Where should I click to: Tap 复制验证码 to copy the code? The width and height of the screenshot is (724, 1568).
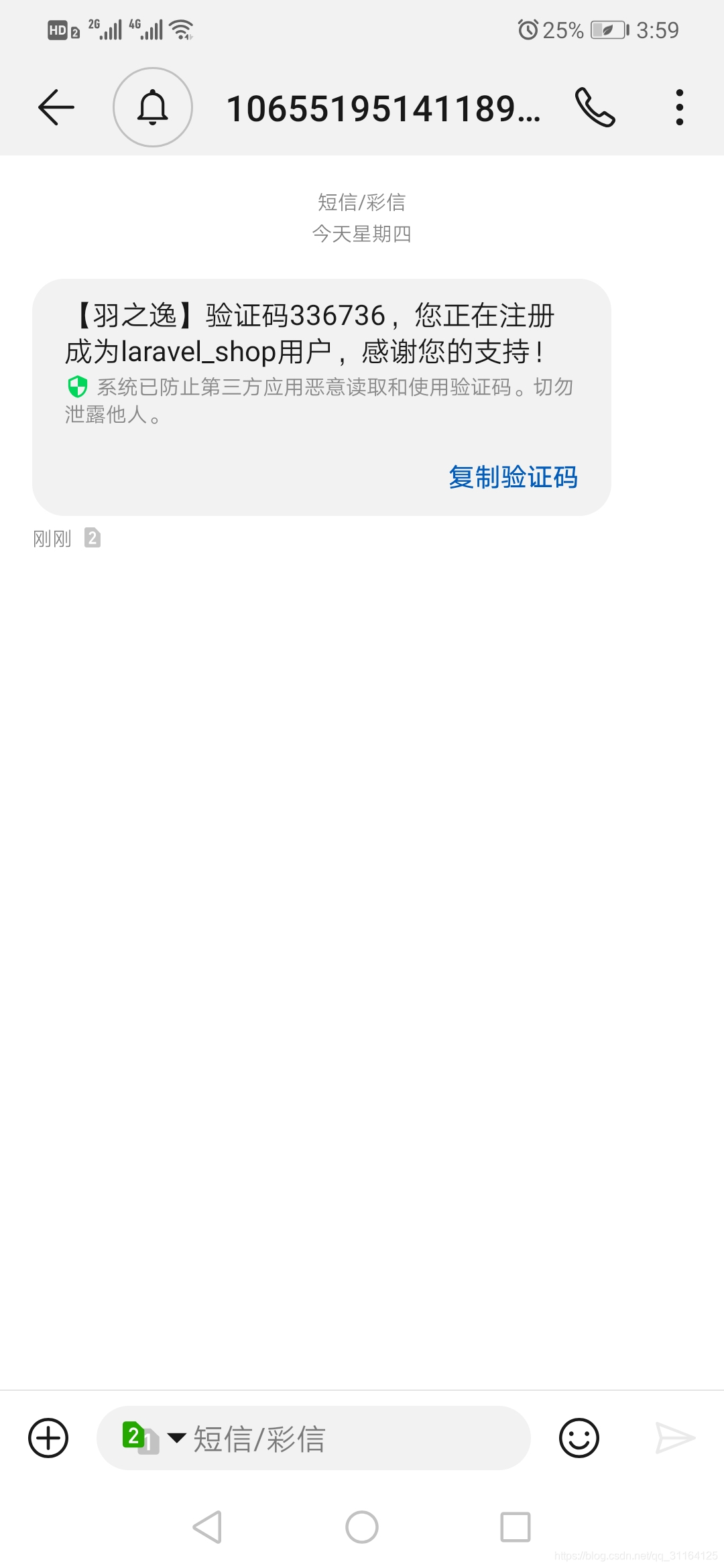click(513, 477)
